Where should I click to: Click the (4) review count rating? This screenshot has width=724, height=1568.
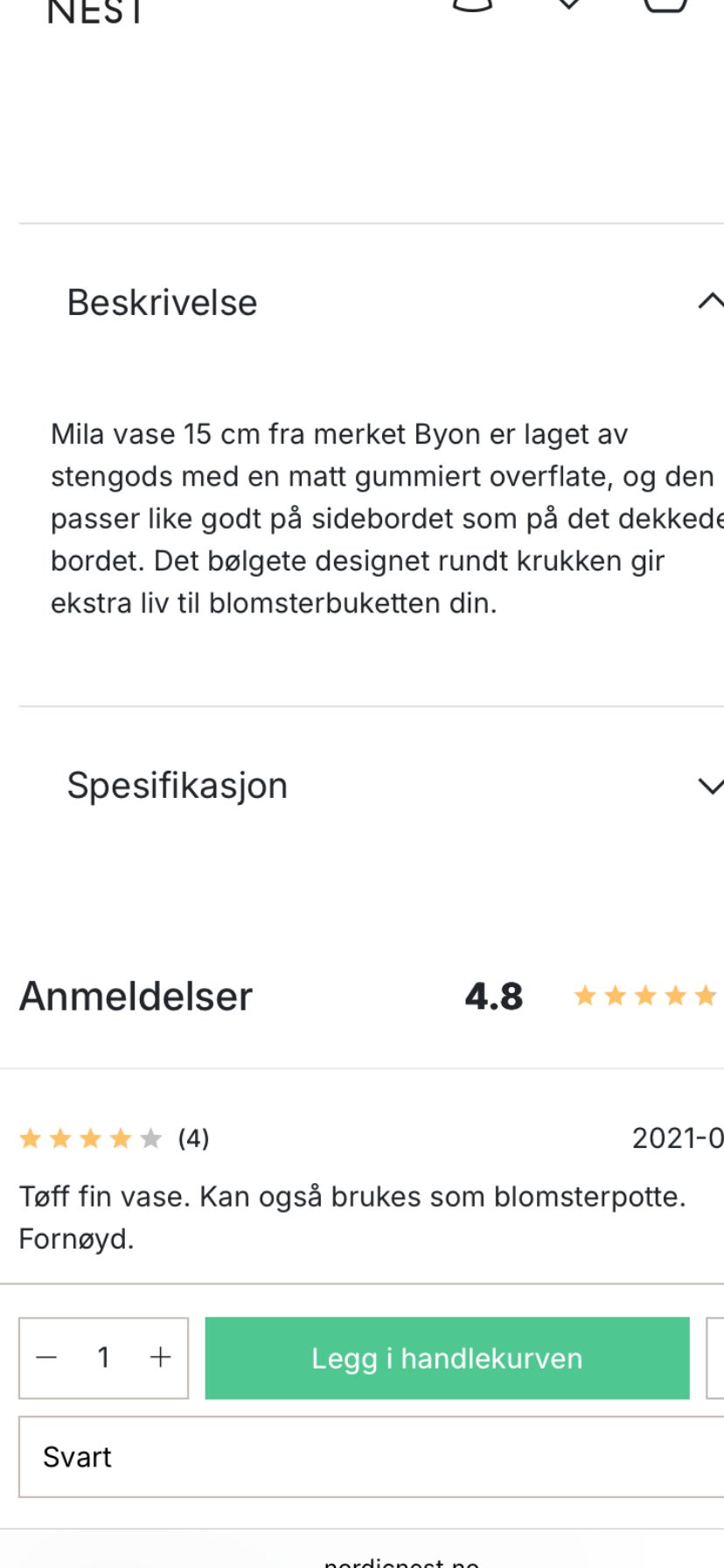click(194, 1137)
